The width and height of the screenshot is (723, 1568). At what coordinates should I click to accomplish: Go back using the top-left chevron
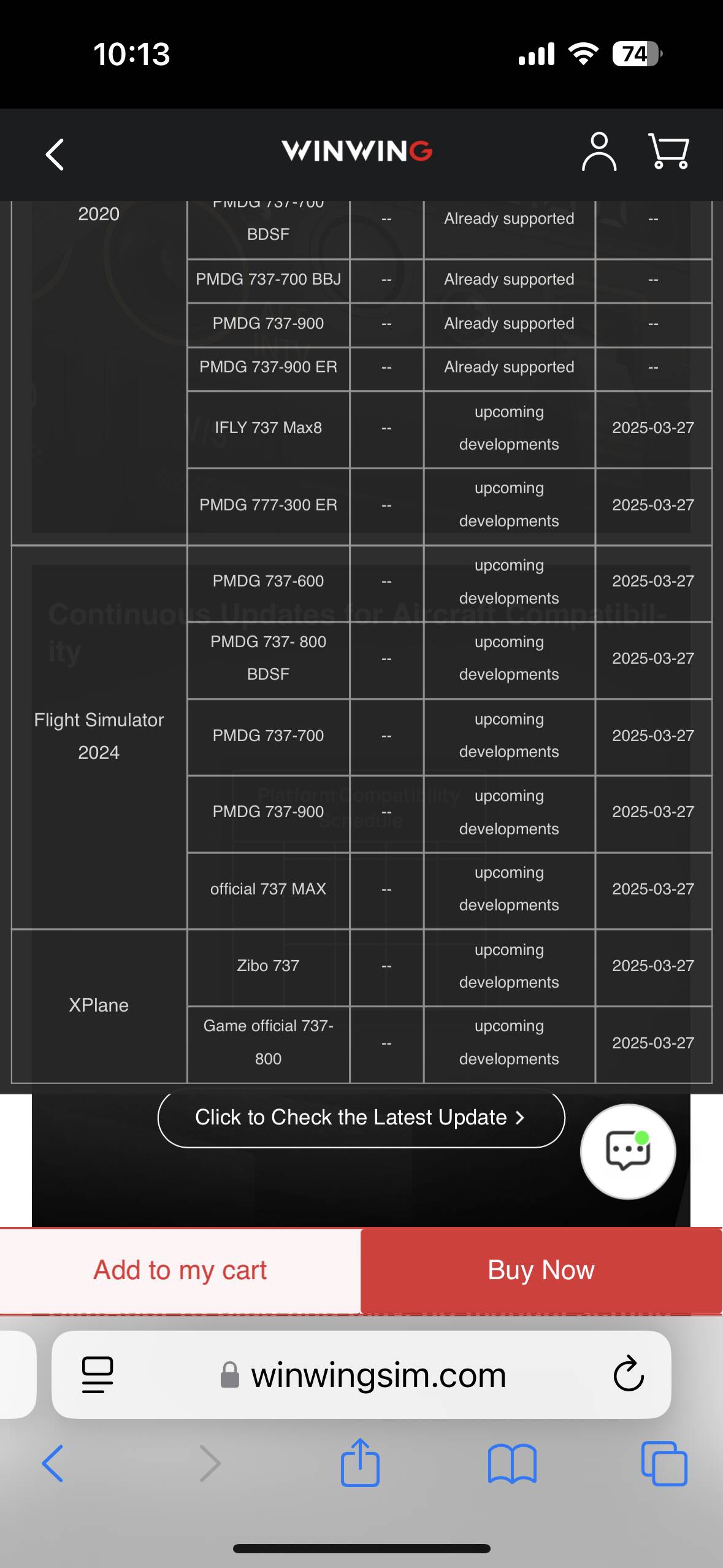pos(54,153)
